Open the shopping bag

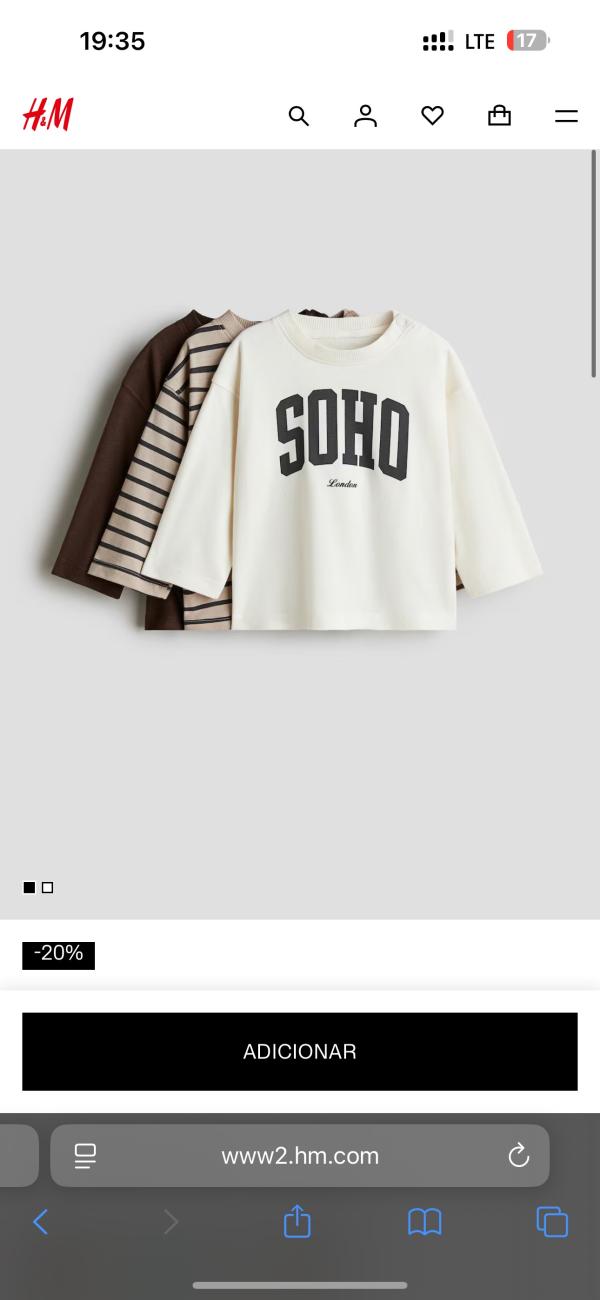click(499, 116)
